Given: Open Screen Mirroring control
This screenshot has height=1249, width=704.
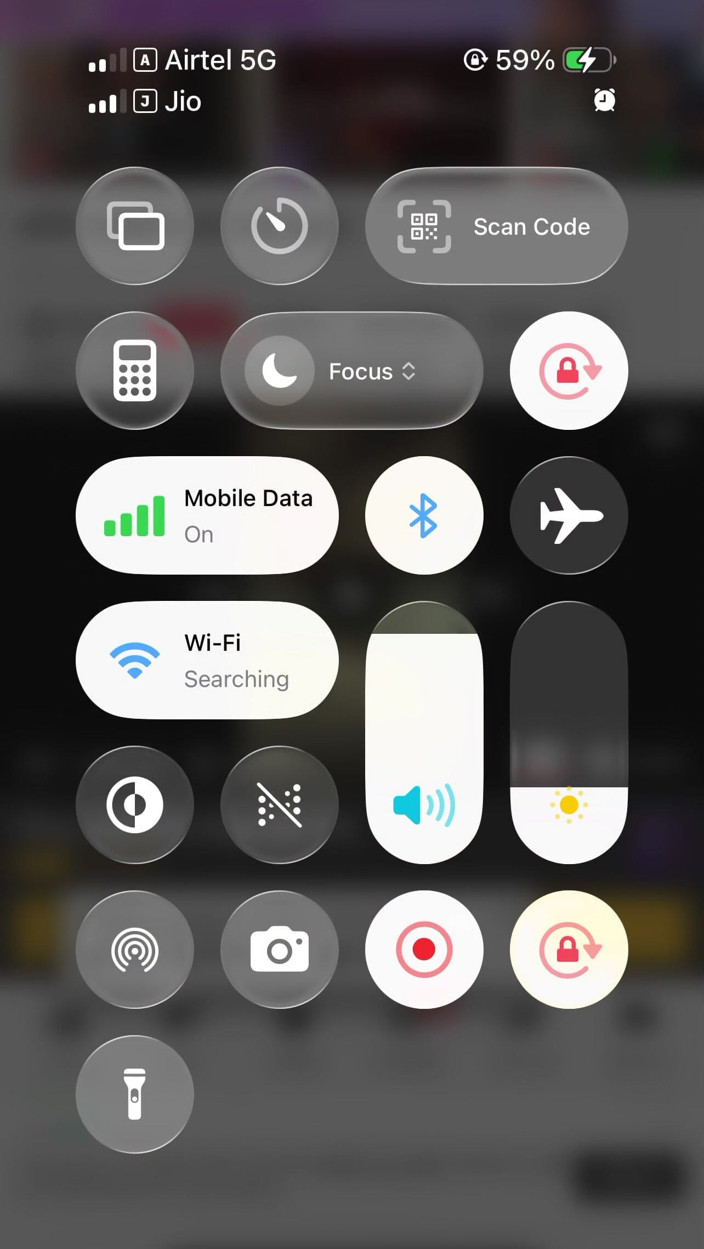Looking at the screenshot, I should (x=135, y=226).
